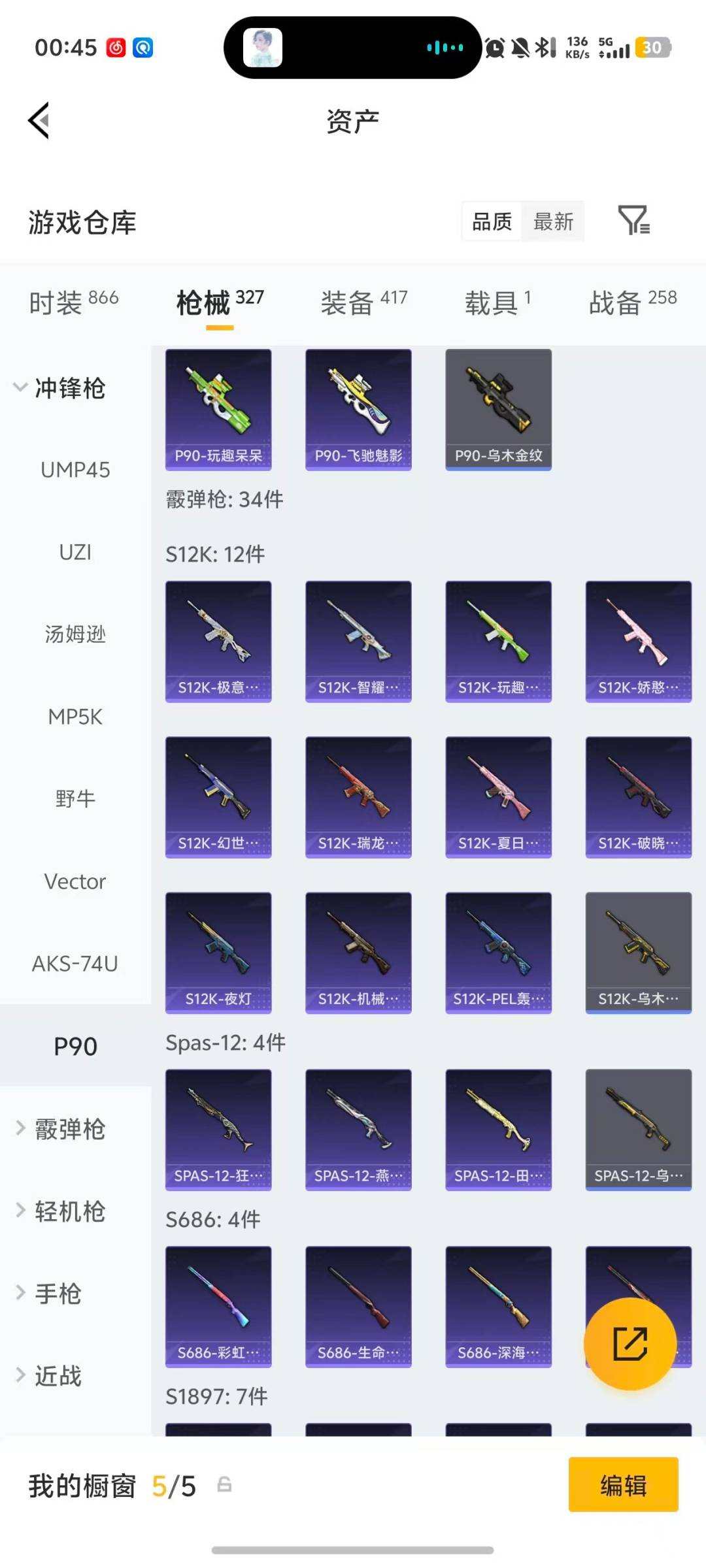Select AKS-74U in the side list
Screen dimensions: 706x1568
click(75, 964)
